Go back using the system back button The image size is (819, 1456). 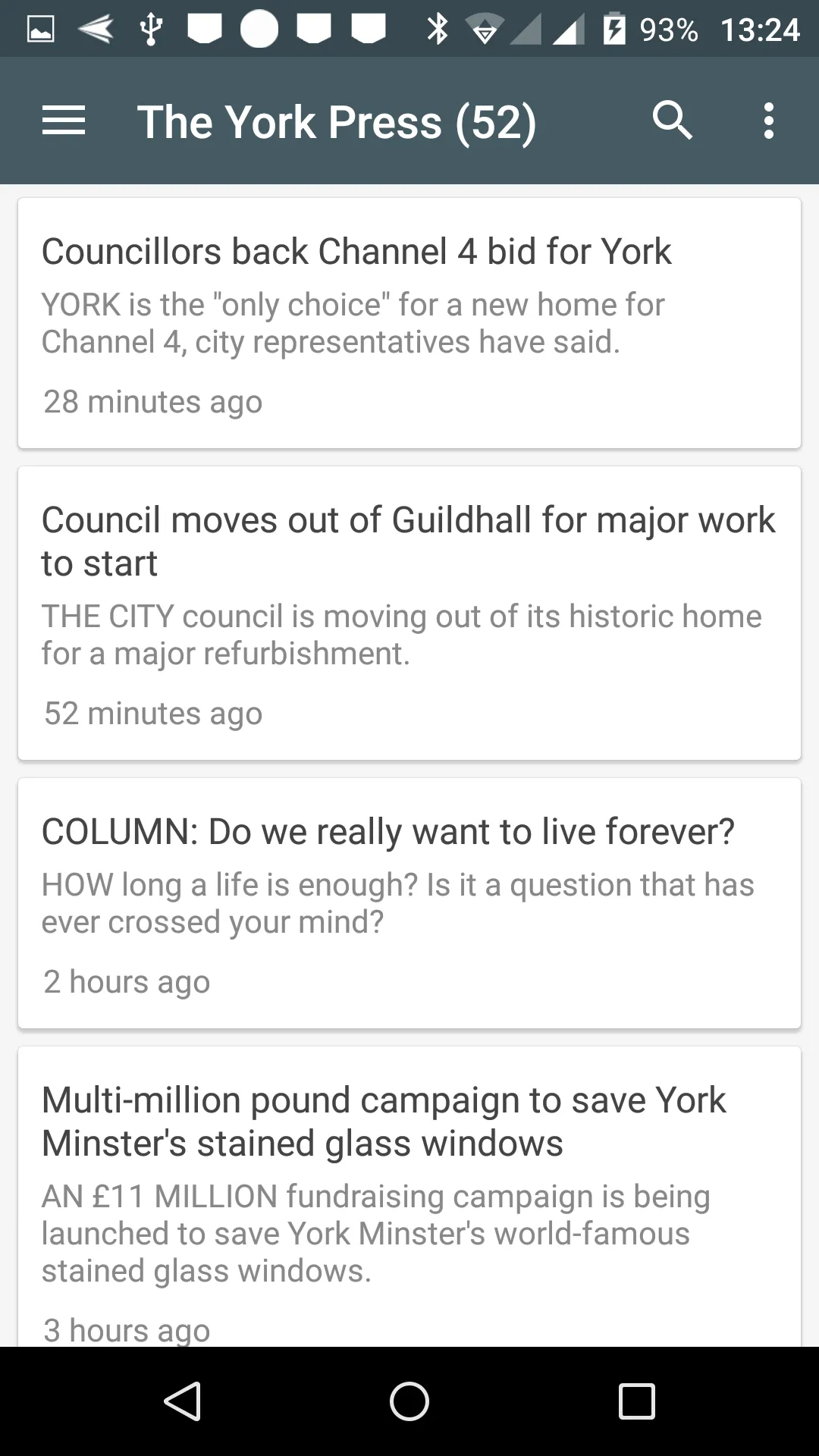click(x=183, y=1401)
